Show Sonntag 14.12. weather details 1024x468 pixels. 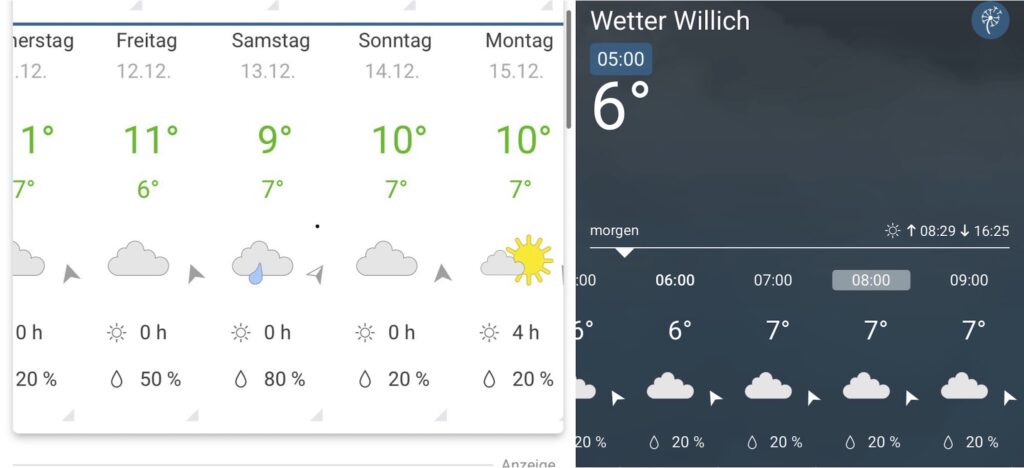coord(395,56)
